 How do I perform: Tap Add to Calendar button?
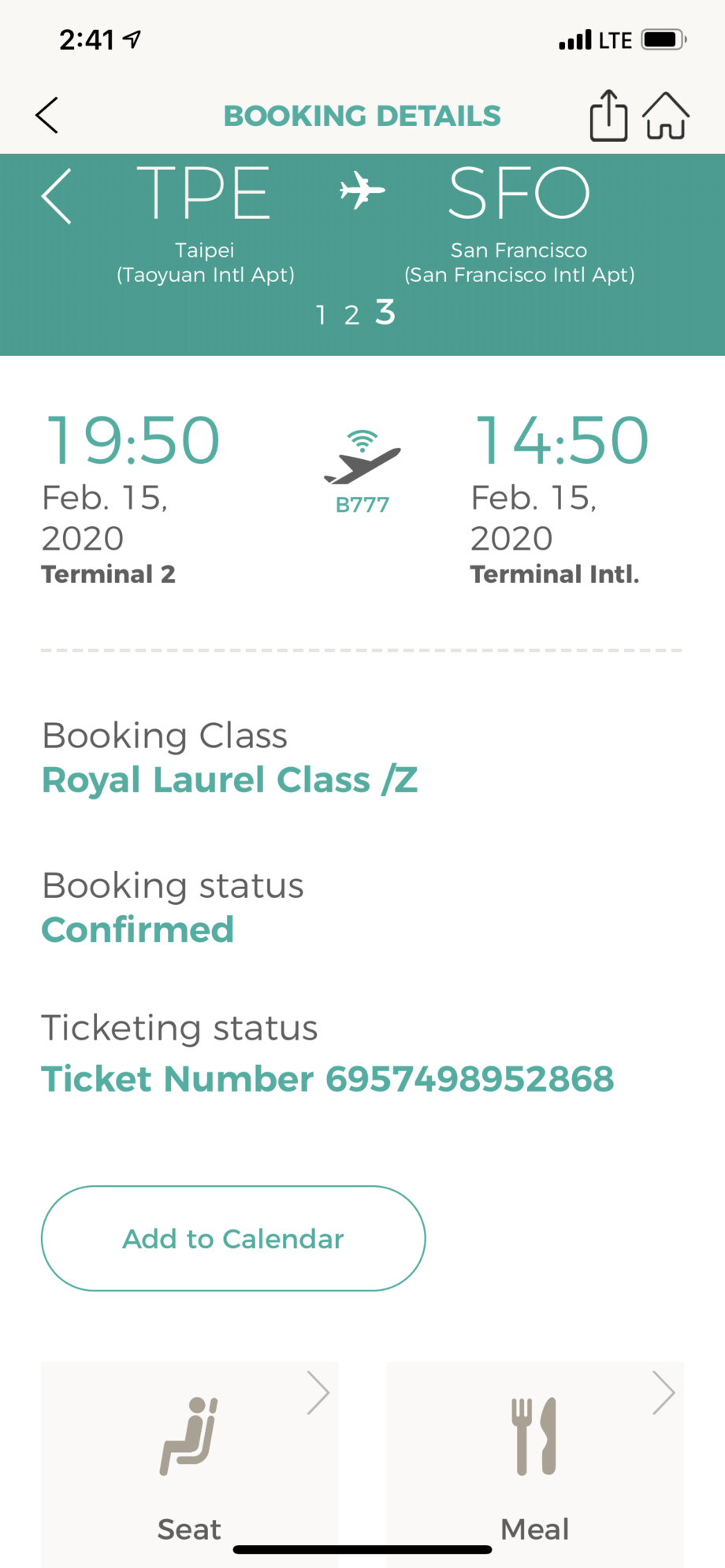[233, 1238]
